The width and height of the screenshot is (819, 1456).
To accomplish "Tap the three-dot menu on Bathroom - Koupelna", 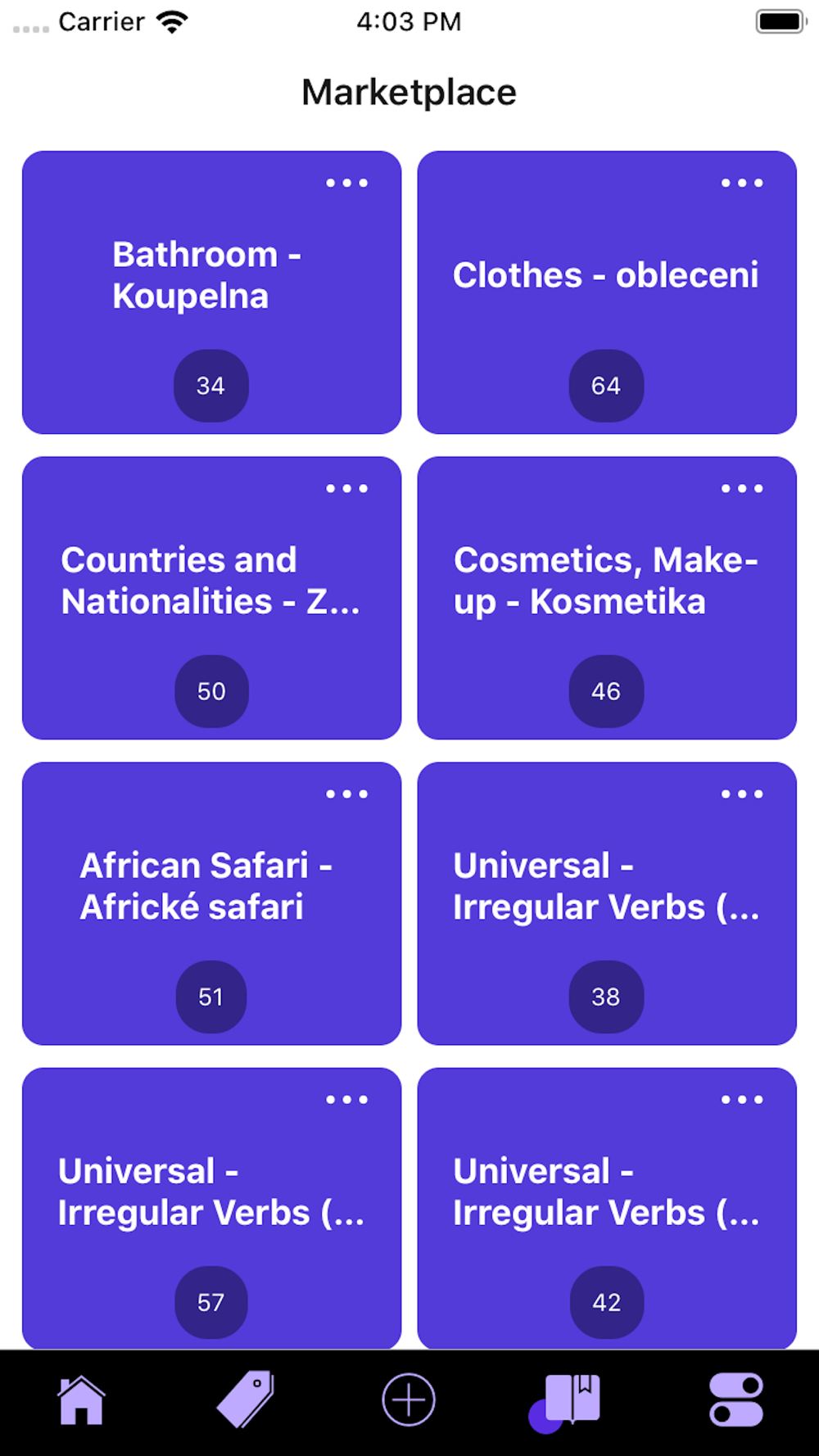I will click(346, 183).
